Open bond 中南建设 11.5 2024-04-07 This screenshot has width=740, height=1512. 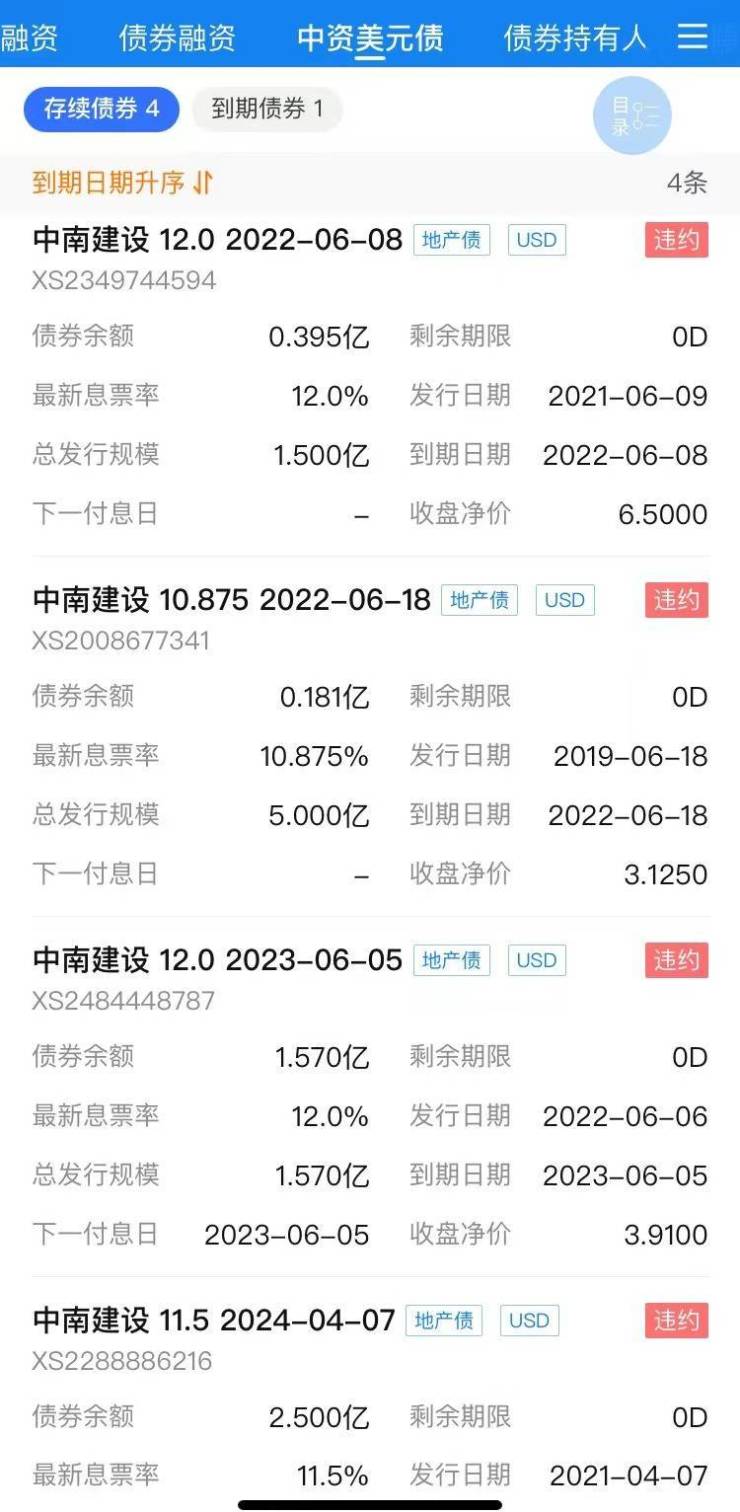point(214,1320)
